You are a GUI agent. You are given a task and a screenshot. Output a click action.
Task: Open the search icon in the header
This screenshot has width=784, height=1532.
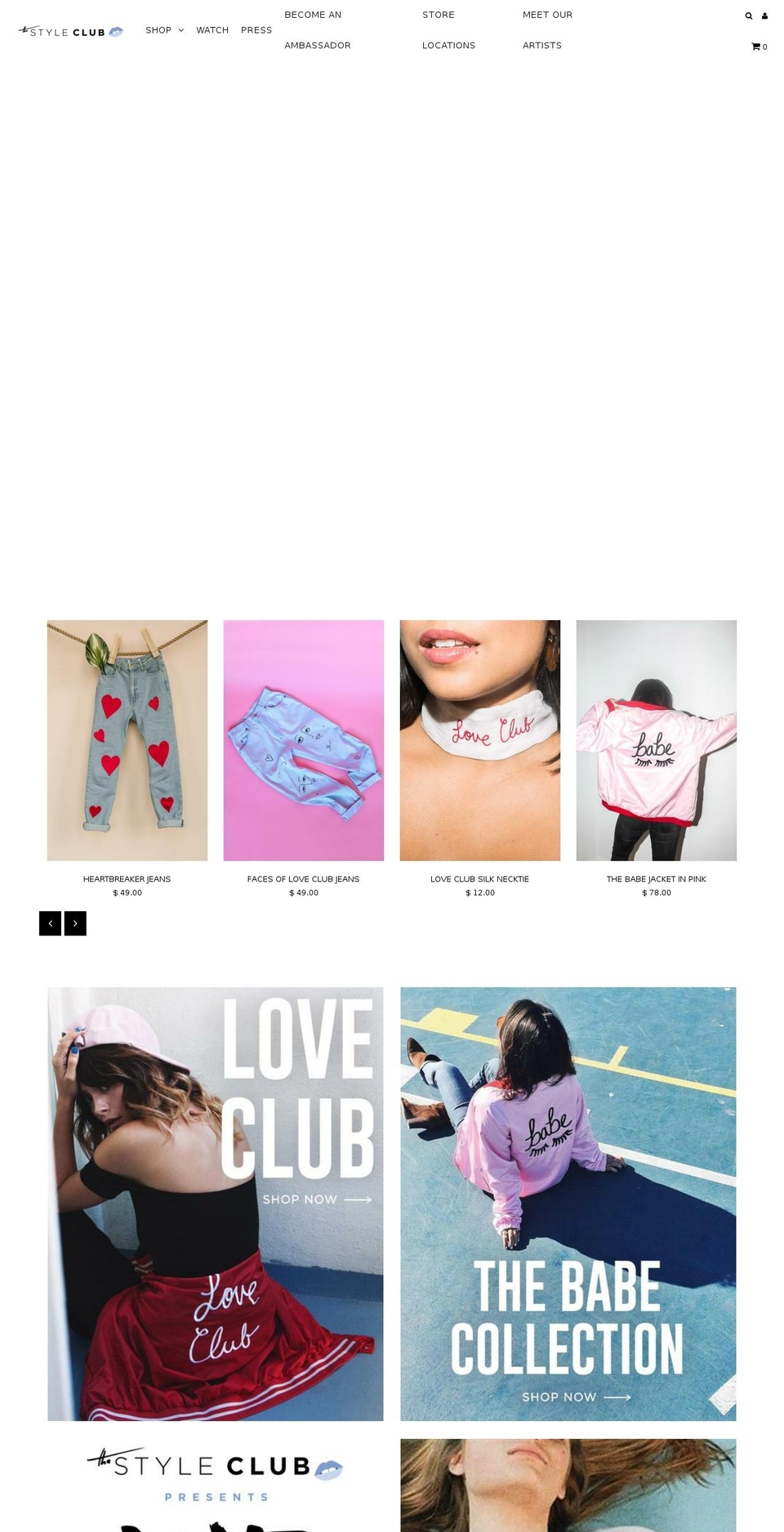pyautogui.click(x=748, y=15)
